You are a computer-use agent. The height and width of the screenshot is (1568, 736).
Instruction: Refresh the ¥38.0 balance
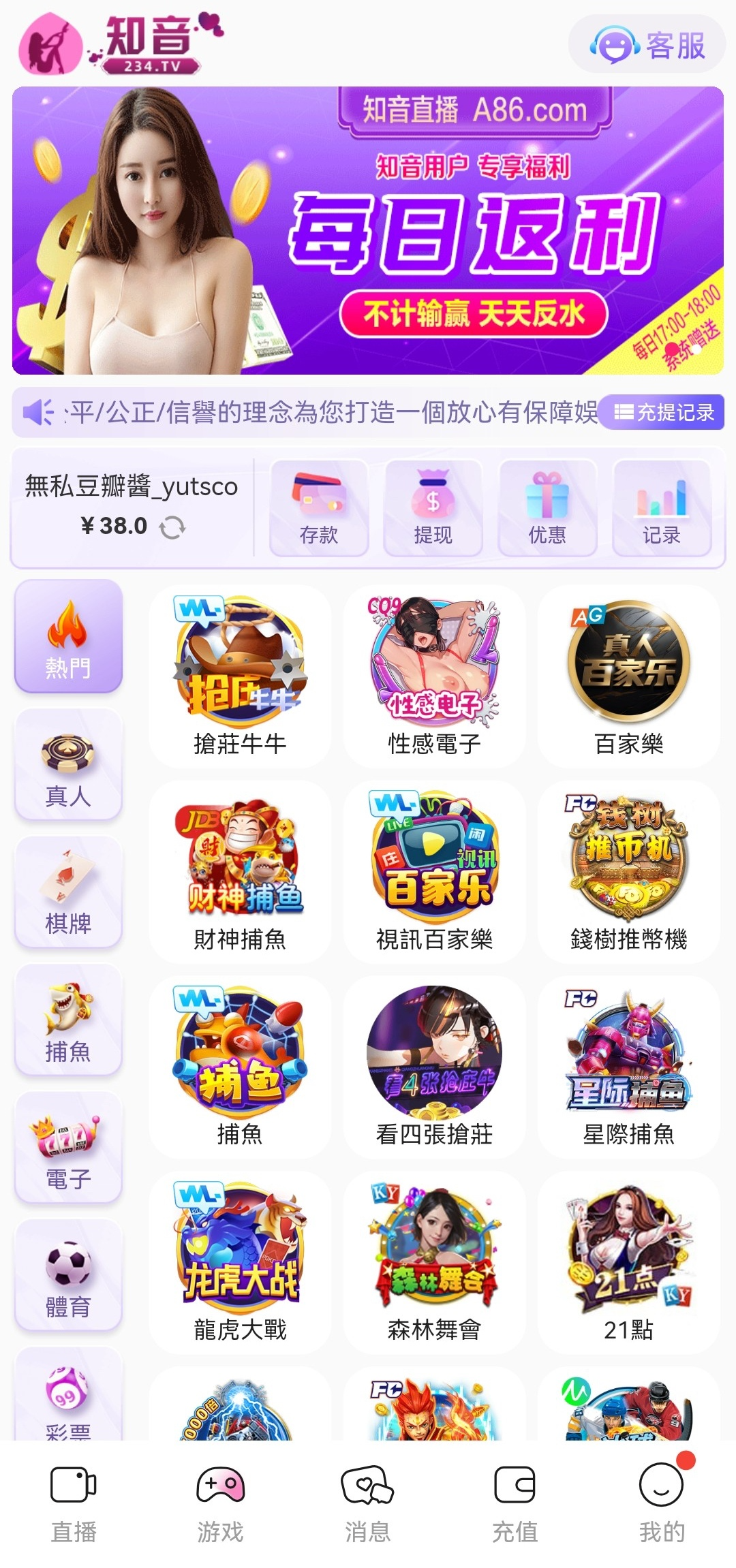[x=172, y=527]
